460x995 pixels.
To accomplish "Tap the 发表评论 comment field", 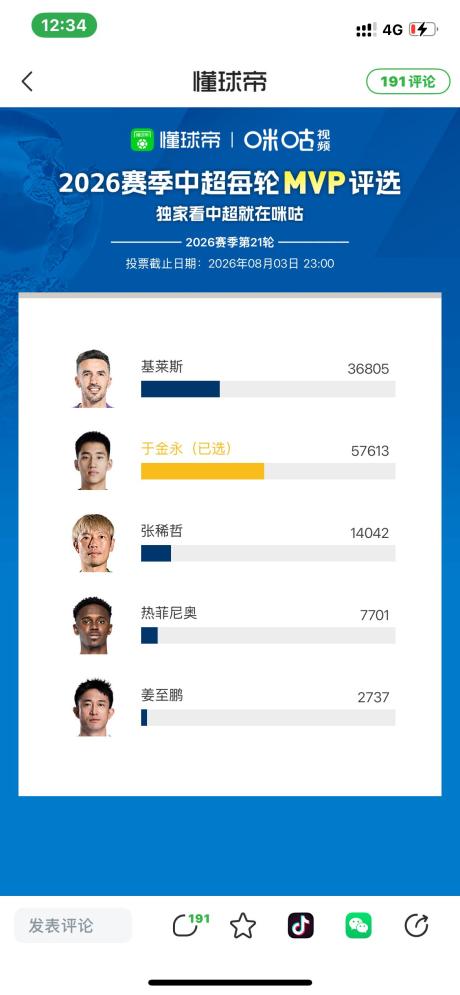I will coord(73,925).
